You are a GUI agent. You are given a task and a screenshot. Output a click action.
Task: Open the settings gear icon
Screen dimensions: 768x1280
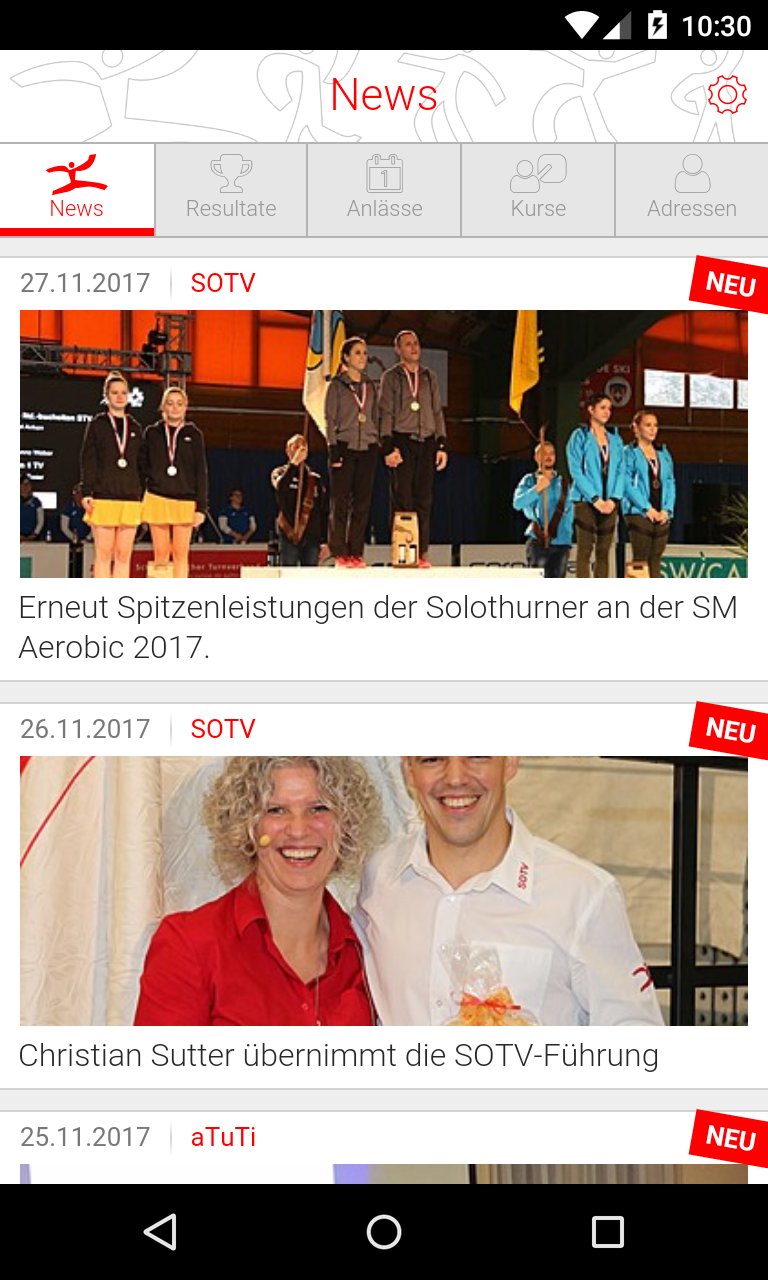tap(727, 95)
